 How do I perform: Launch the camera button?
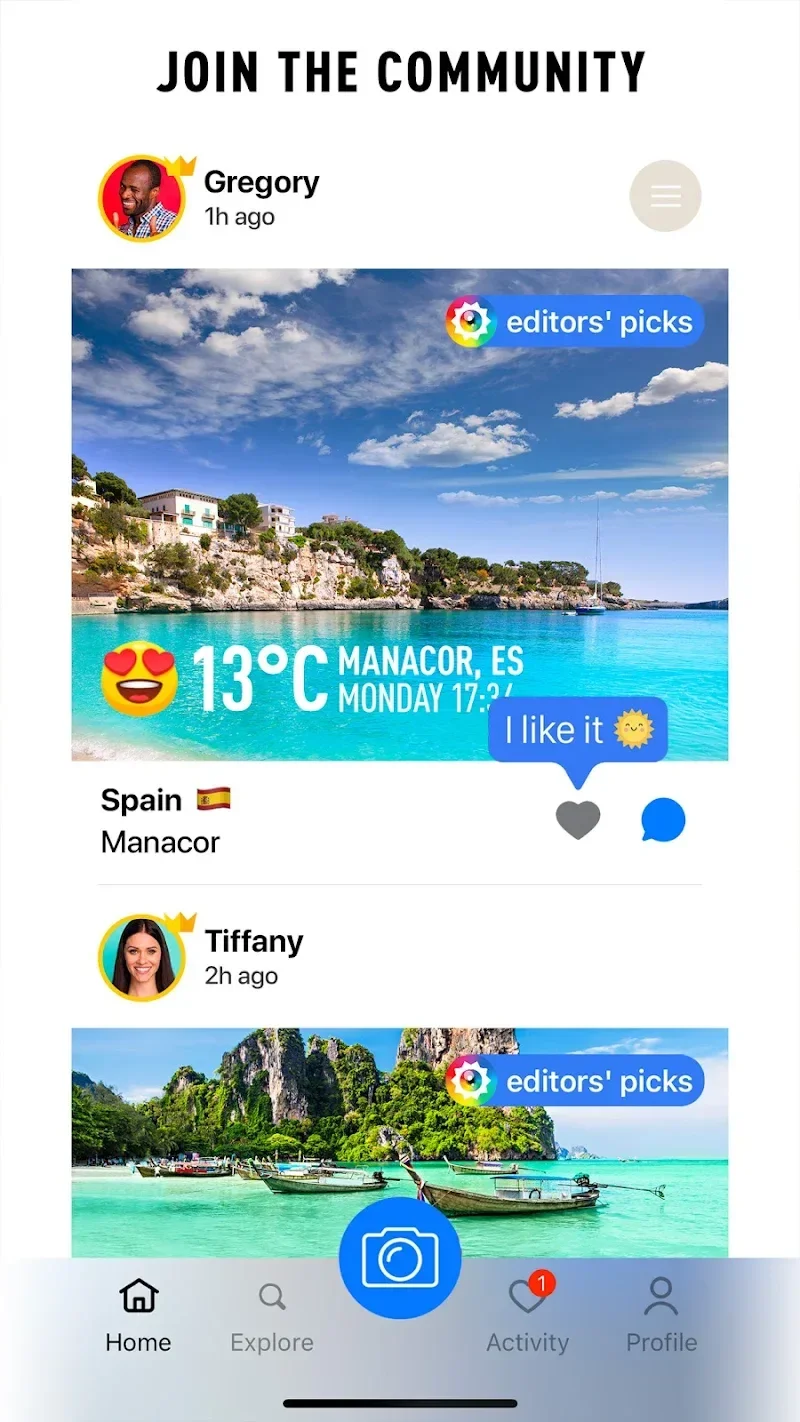click(400, 1258)
